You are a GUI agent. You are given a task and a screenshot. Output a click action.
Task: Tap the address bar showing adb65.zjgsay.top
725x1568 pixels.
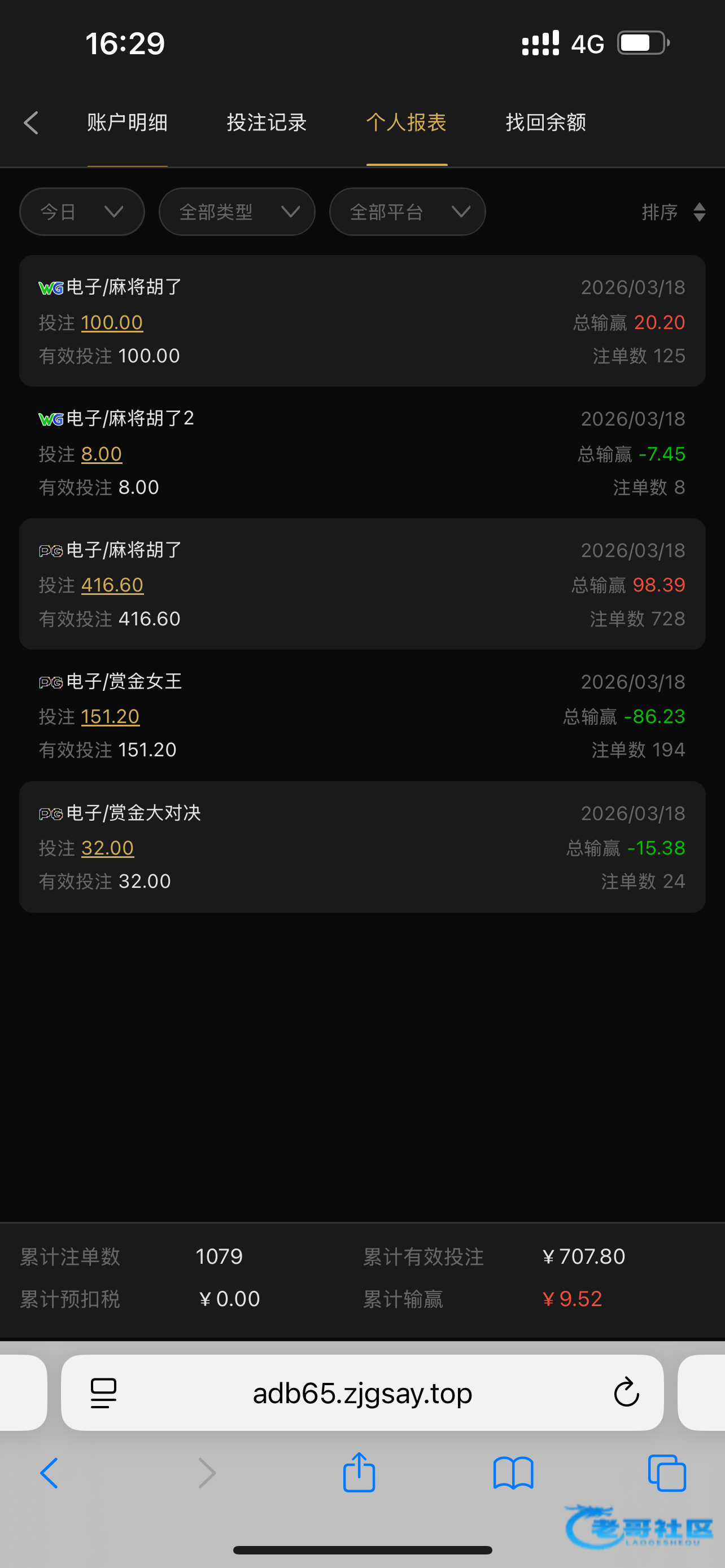pos(362,1392)
